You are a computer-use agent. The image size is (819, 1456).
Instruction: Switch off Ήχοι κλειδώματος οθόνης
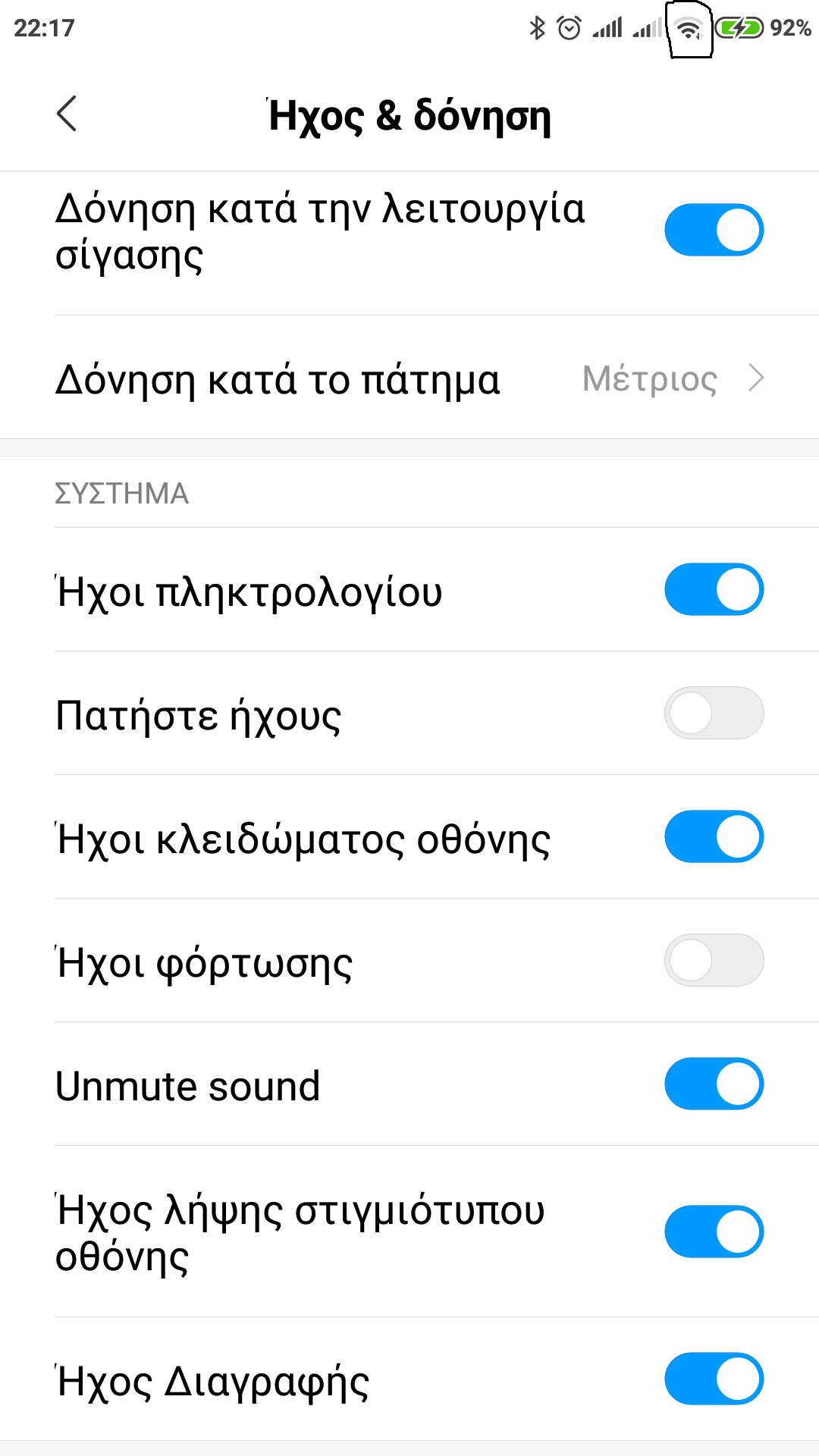(x=714, y=836)
